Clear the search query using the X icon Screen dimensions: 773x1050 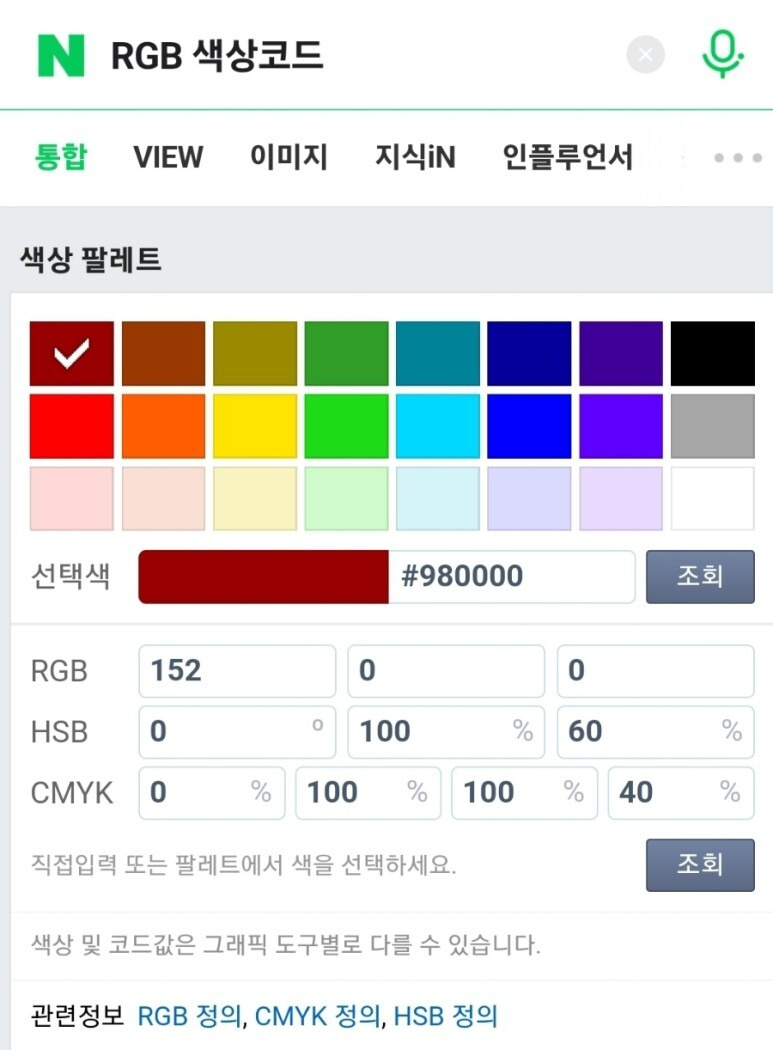645,55
